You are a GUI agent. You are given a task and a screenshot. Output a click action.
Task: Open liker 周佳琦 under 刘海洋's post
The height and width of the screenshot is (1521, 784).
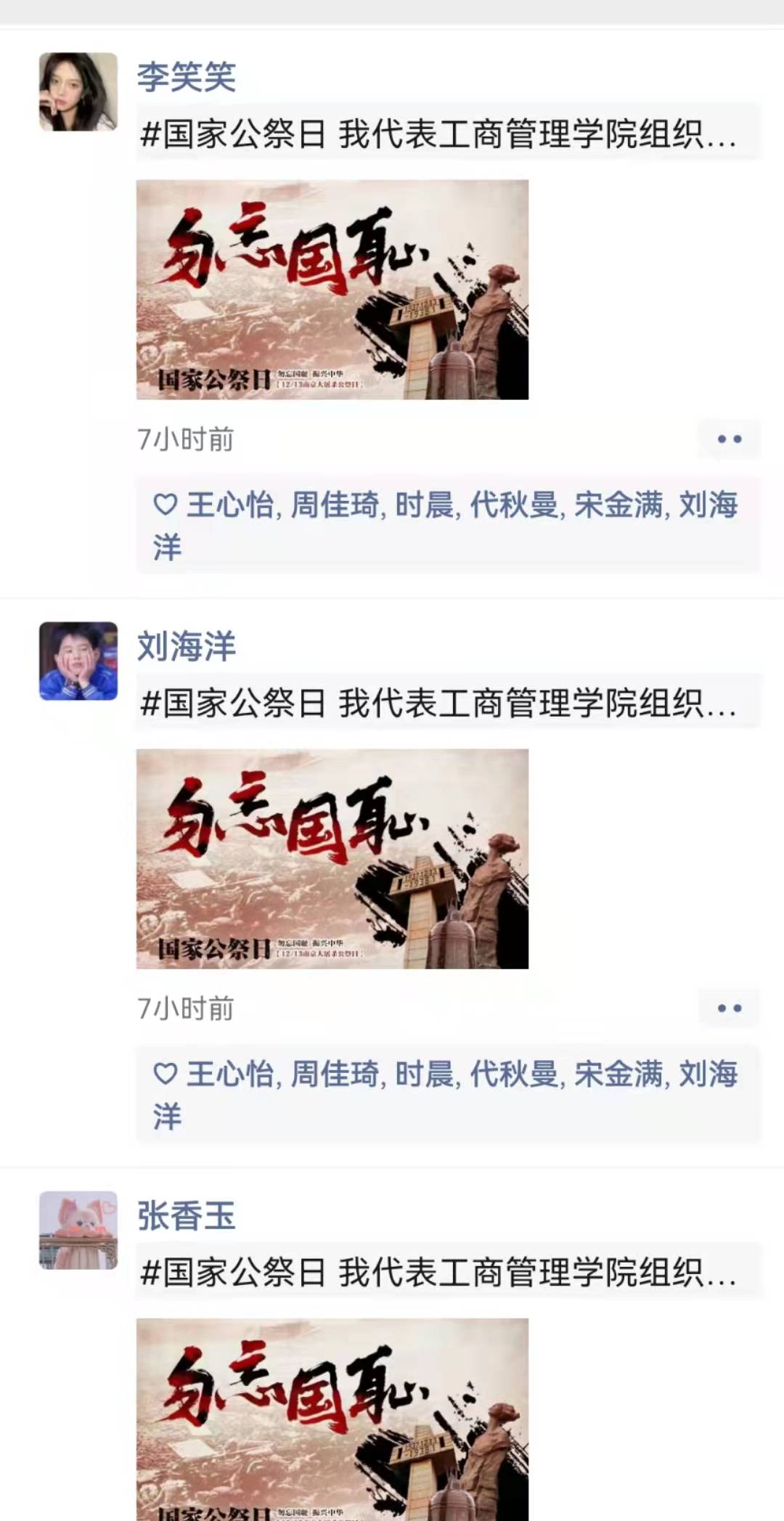tap(335, 1075)
